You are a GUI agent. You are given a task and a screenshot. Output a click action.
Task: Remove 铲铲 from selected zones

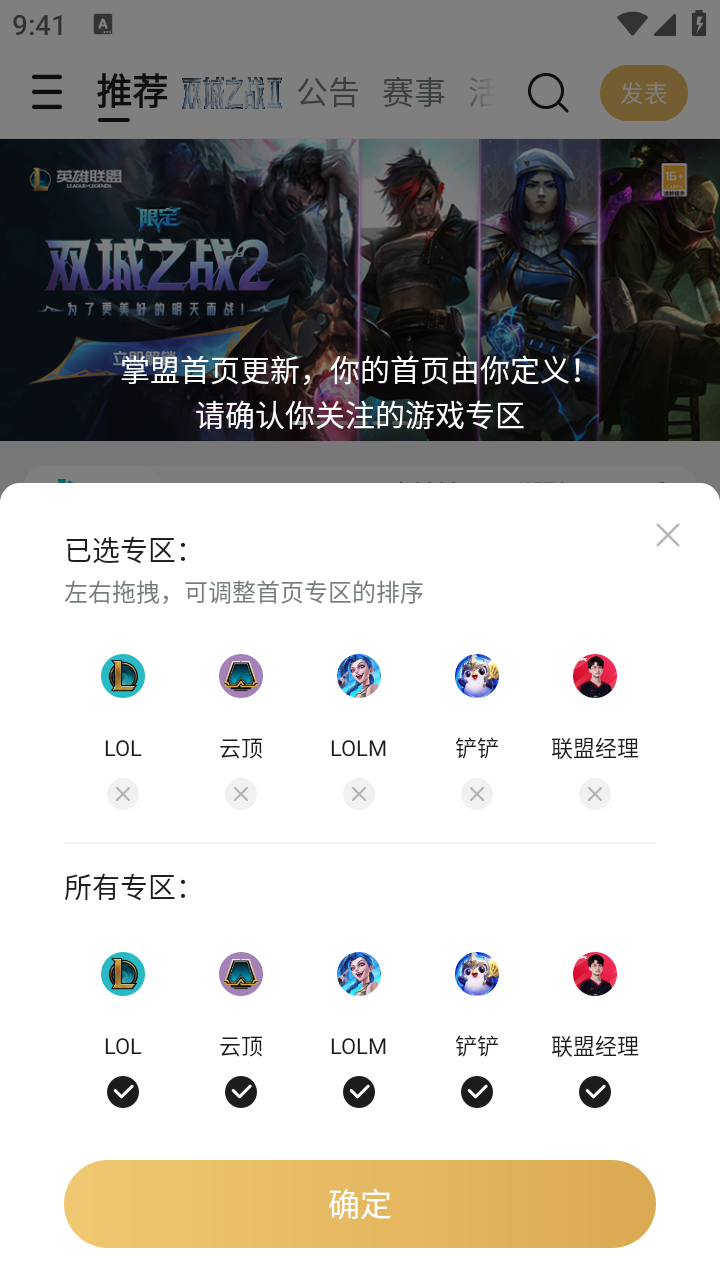477,794
